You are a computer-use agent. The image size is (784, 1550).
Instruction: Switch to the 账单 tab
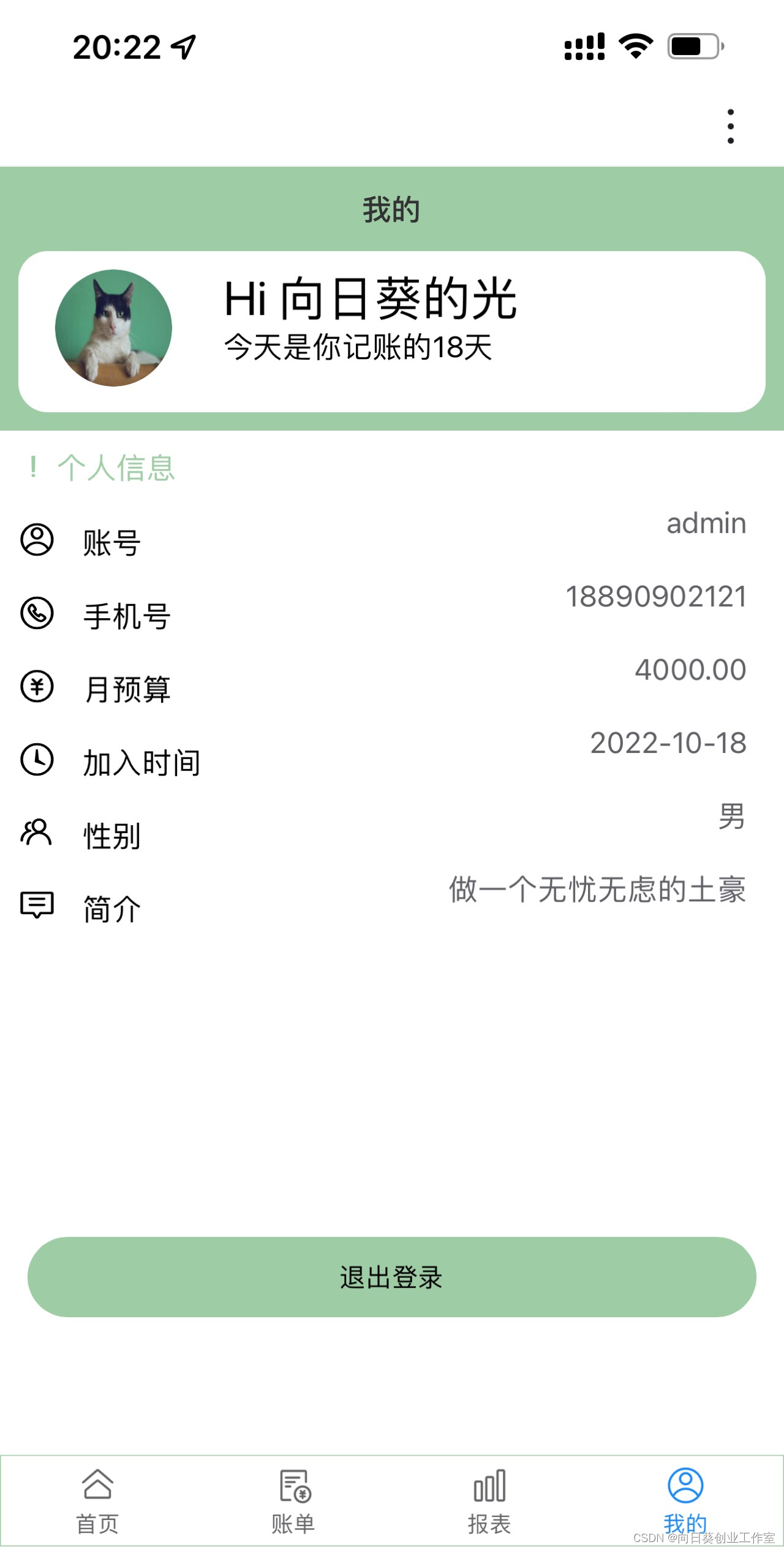(294, 1501)
